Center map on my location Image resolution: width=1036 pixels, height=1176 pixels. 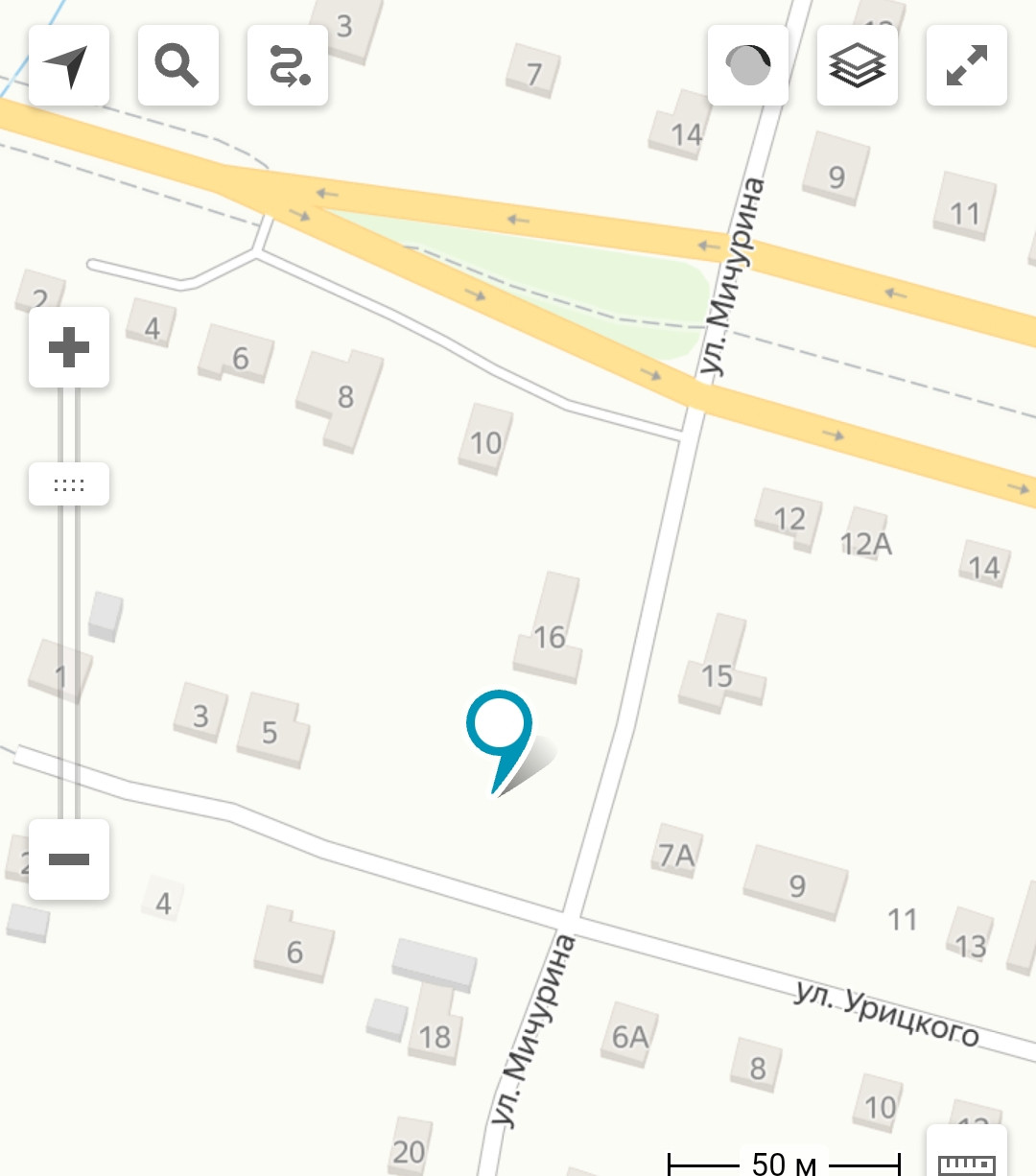point(69,65)
